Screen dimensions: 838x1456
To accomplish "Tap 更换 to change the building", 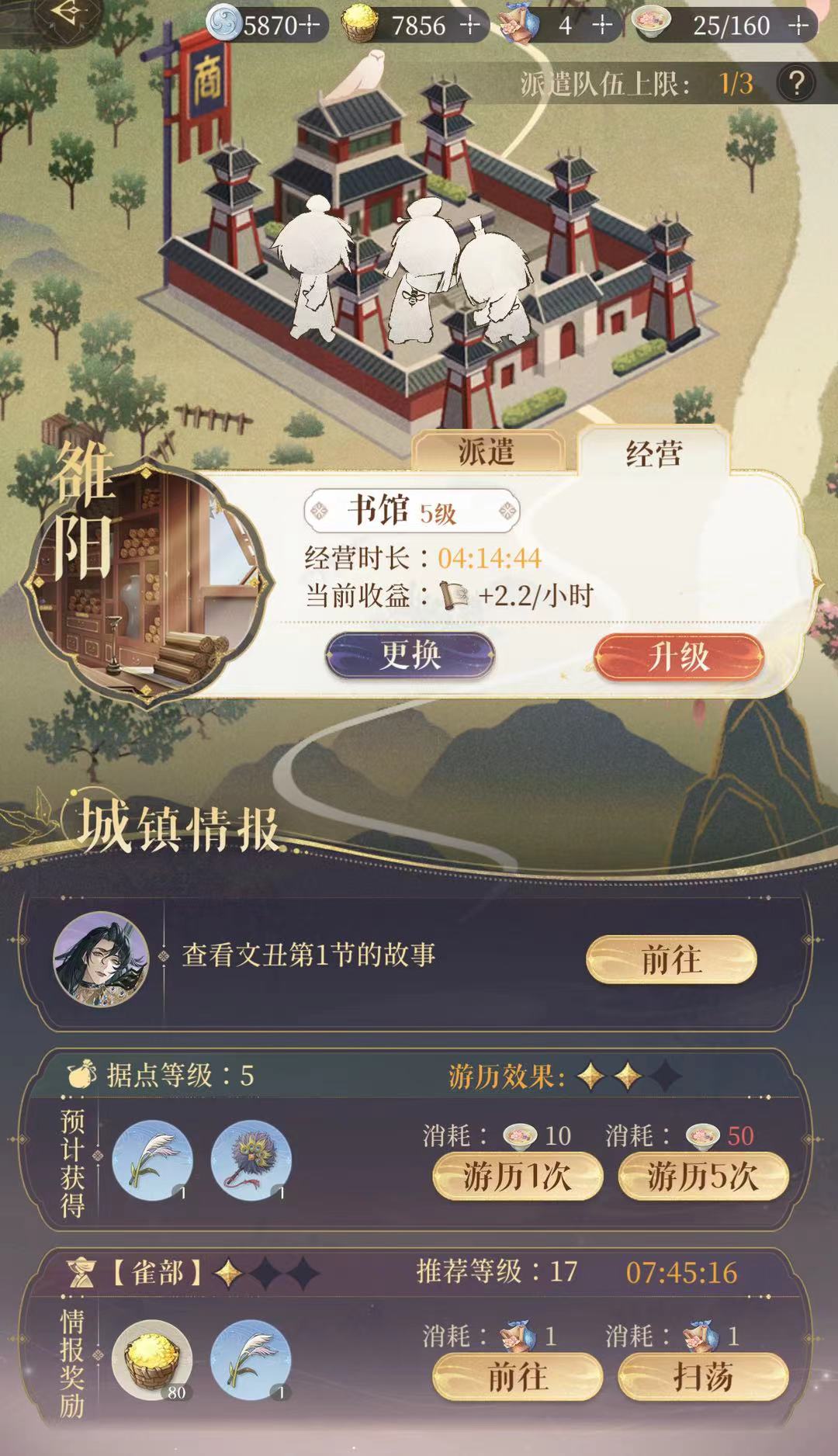I will click(410, 656).
